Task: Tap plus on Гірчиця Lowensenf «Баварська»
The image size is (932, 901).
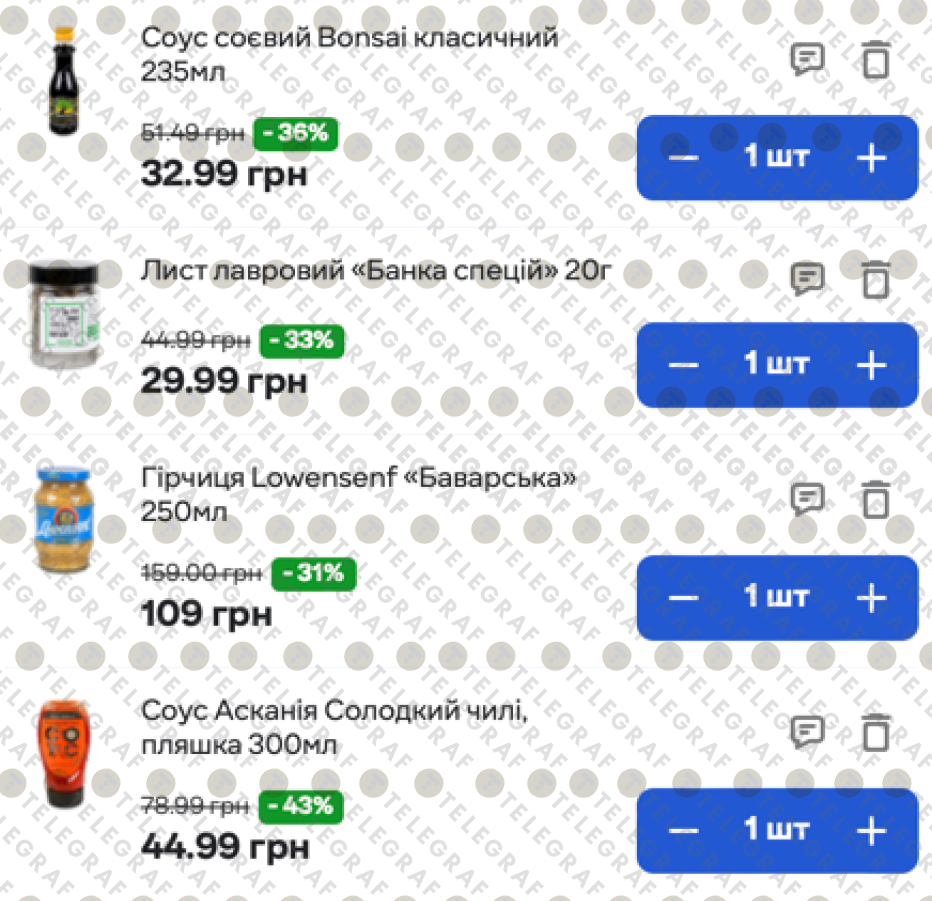Action: click(872, 598)
